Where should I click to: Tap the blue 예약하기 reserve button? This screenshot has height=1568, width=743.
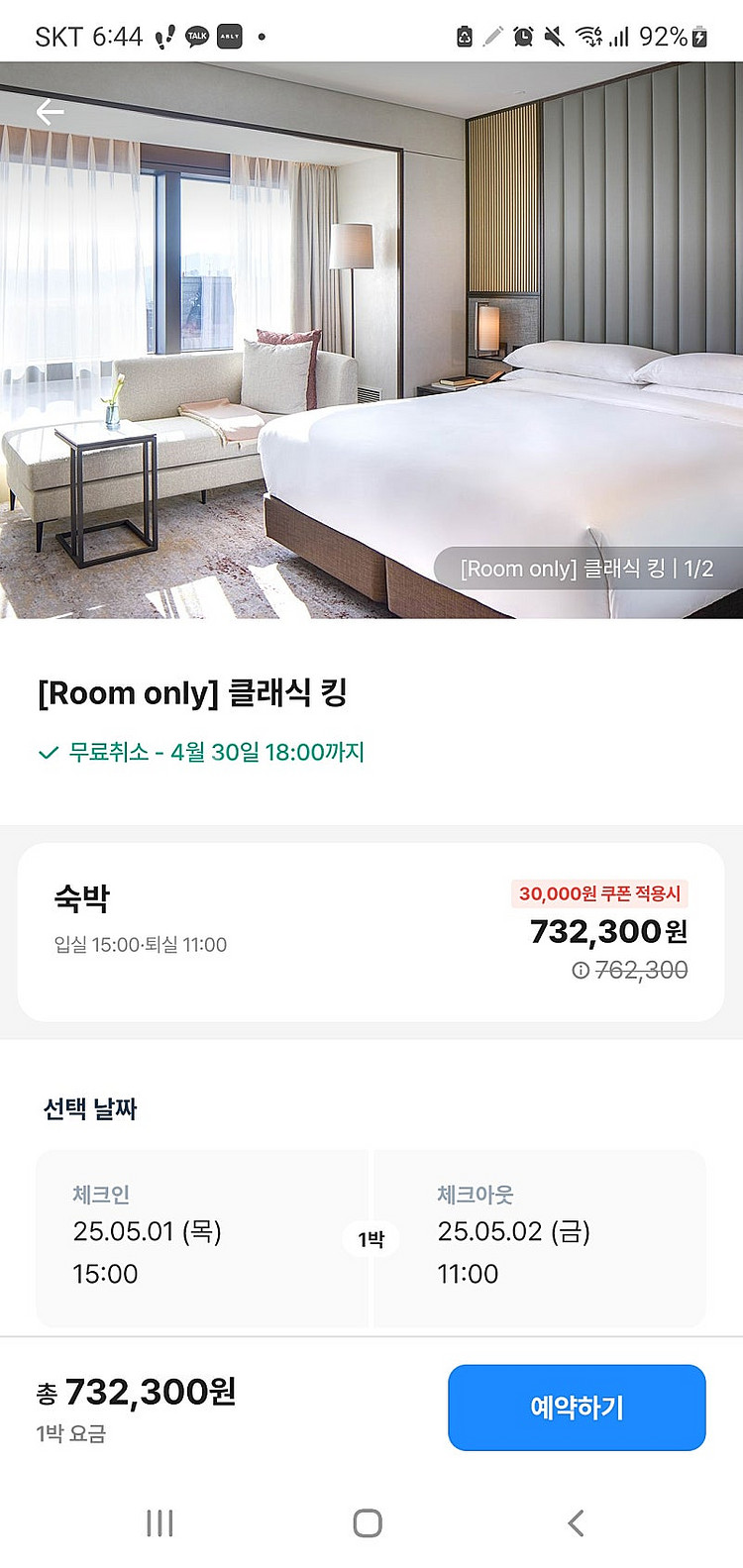coord(577,1407)
